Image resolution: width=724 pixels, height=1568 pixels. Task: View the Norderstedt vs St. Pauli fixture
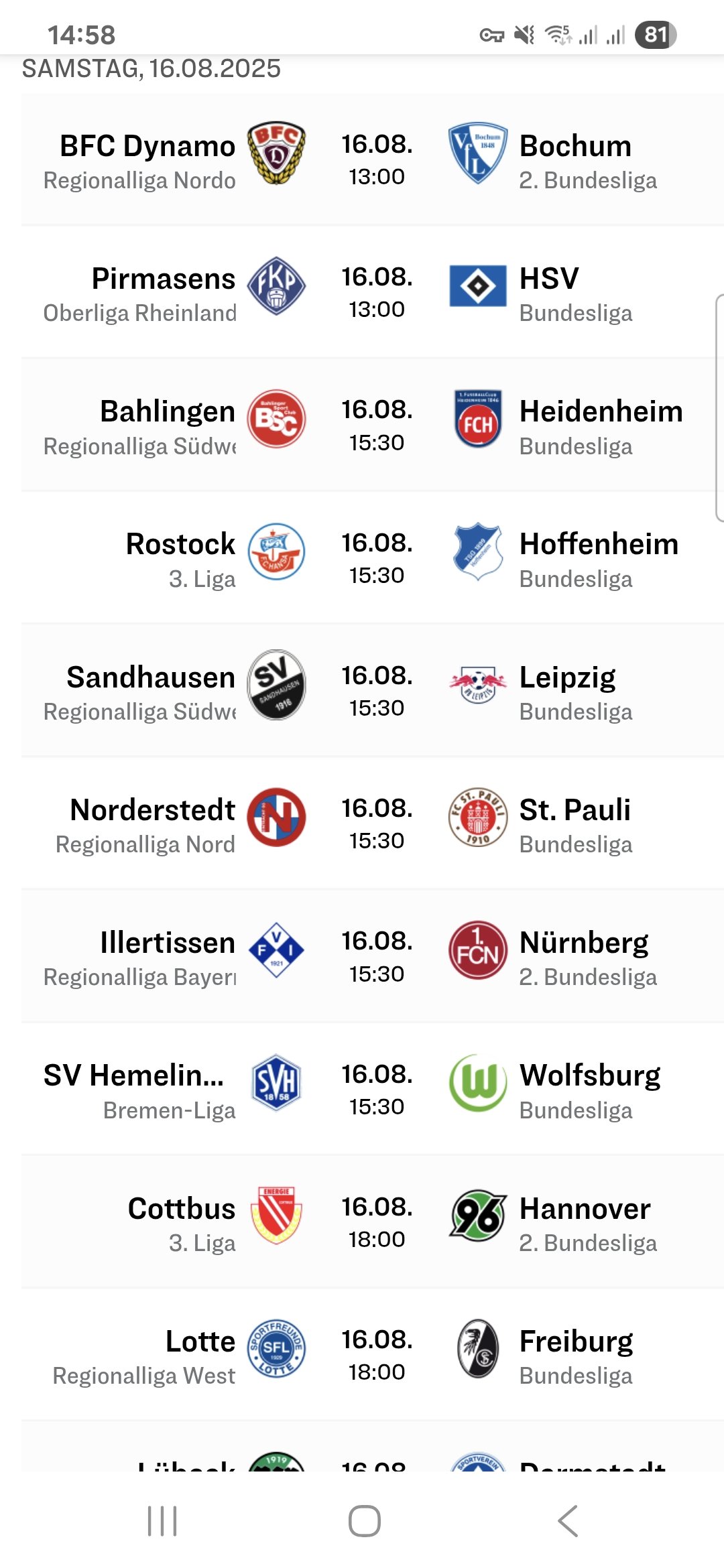373,823
